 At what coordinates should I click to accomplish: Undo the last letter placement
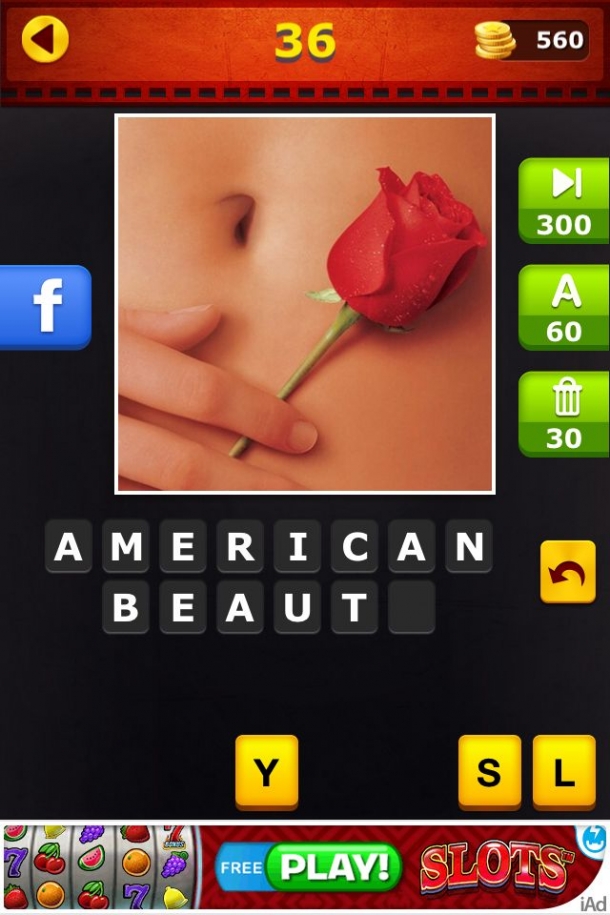coord(567,572)
